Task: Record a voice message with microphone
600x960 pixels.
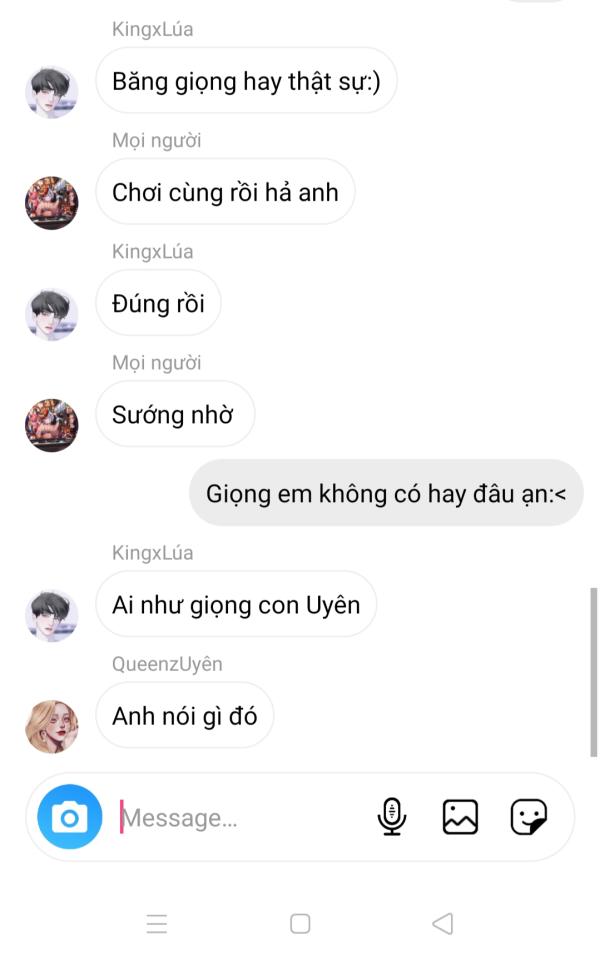Action: [x=391, y=817]
